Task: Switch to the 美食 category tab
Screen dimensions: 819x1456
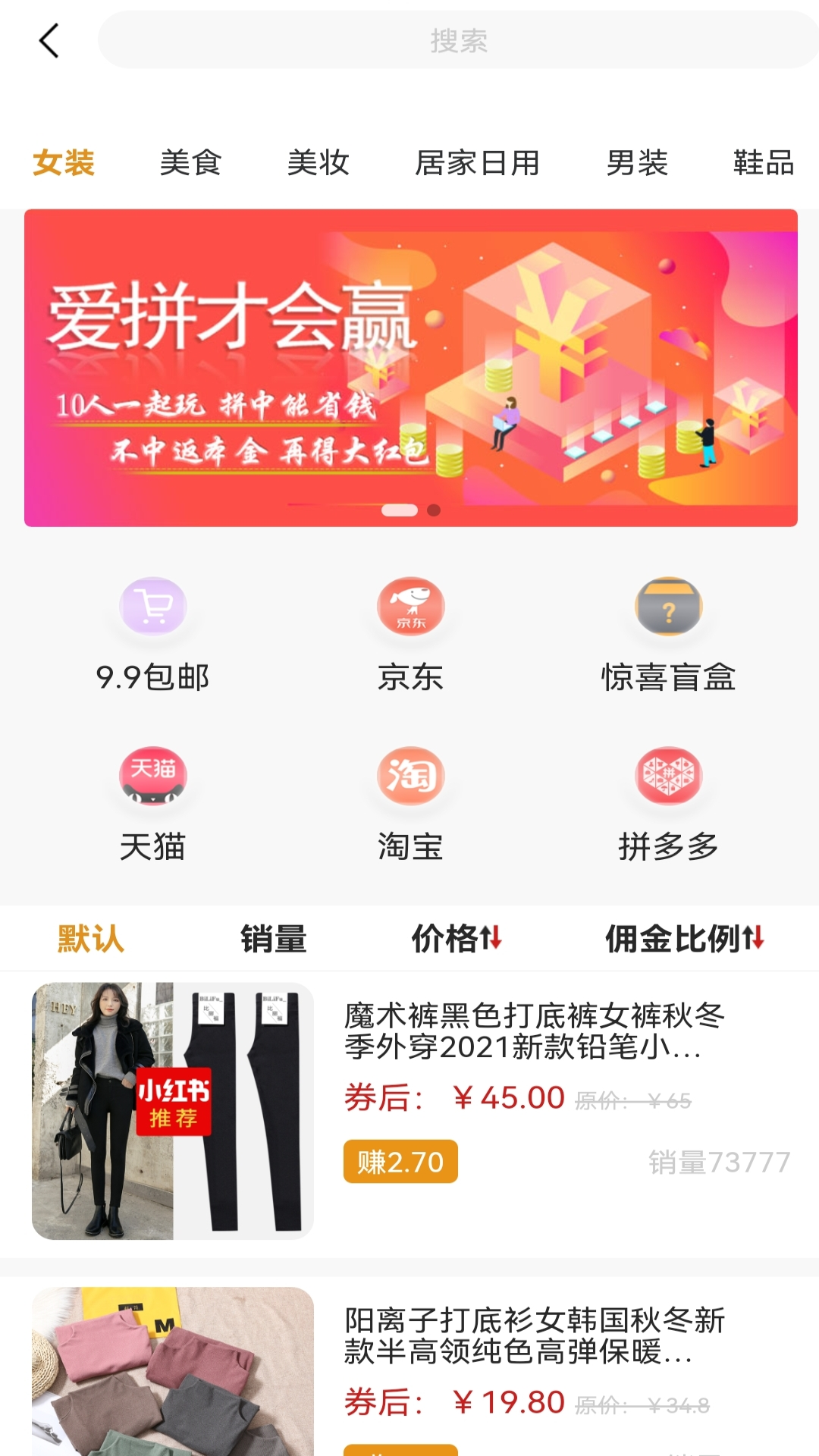Action: (190, 163)
